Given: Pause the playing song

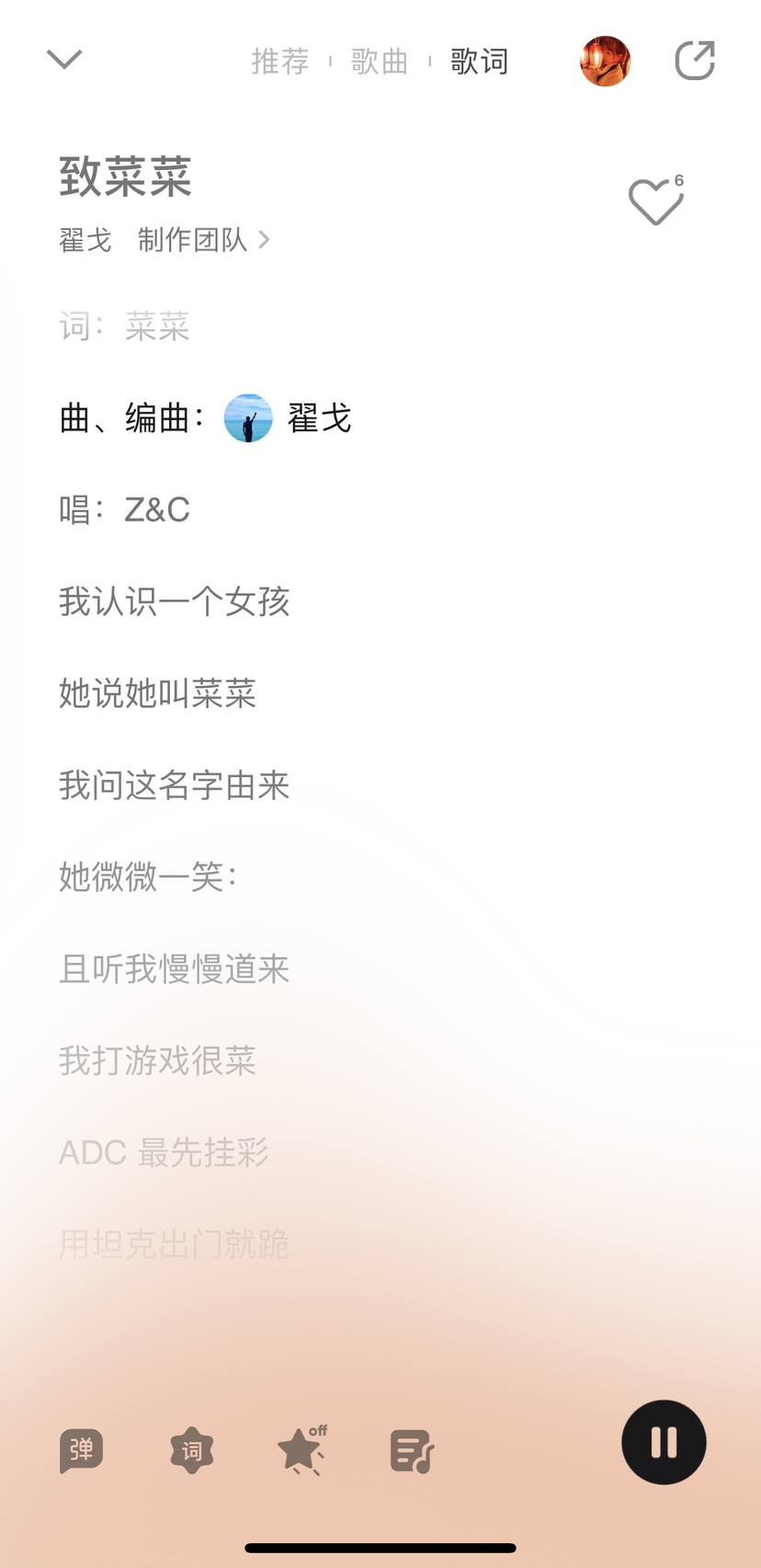Looking at the screenshot, I should [664, 1442].
